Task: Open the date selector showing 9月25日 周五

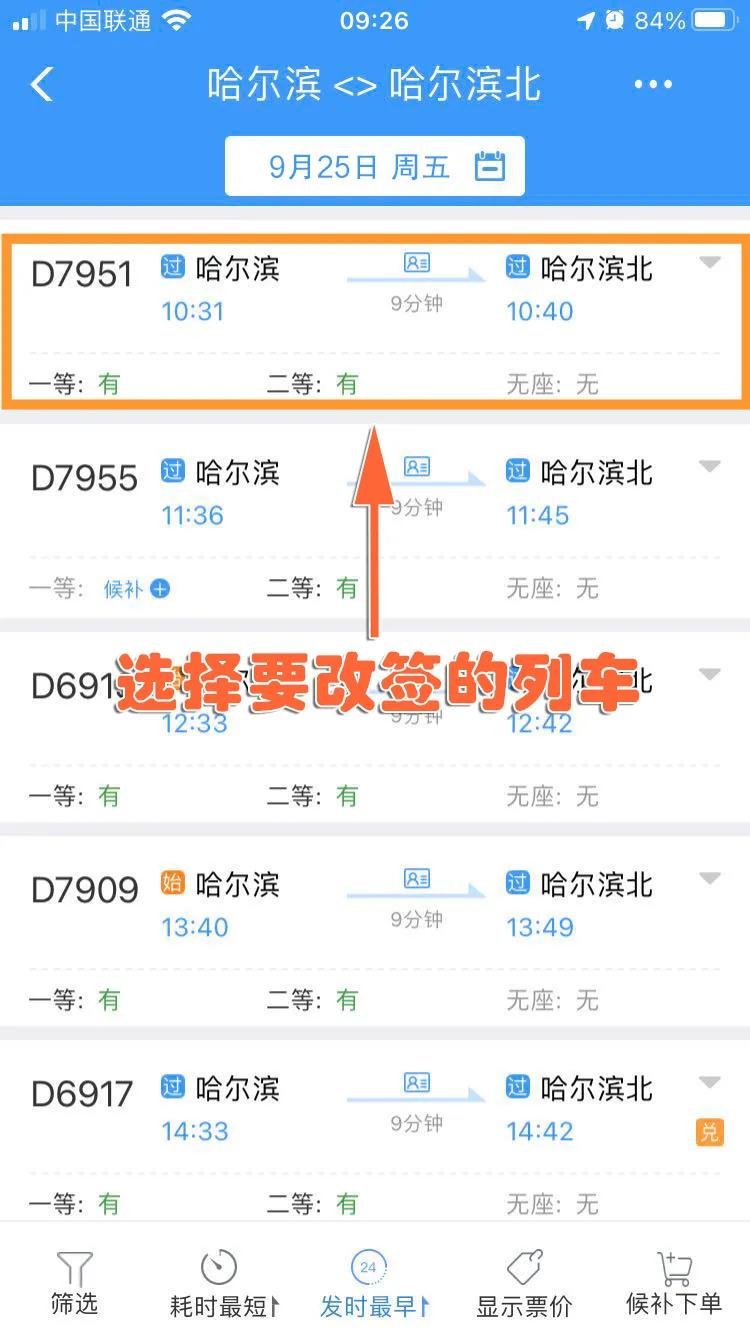Action: [x=375, y=166]
